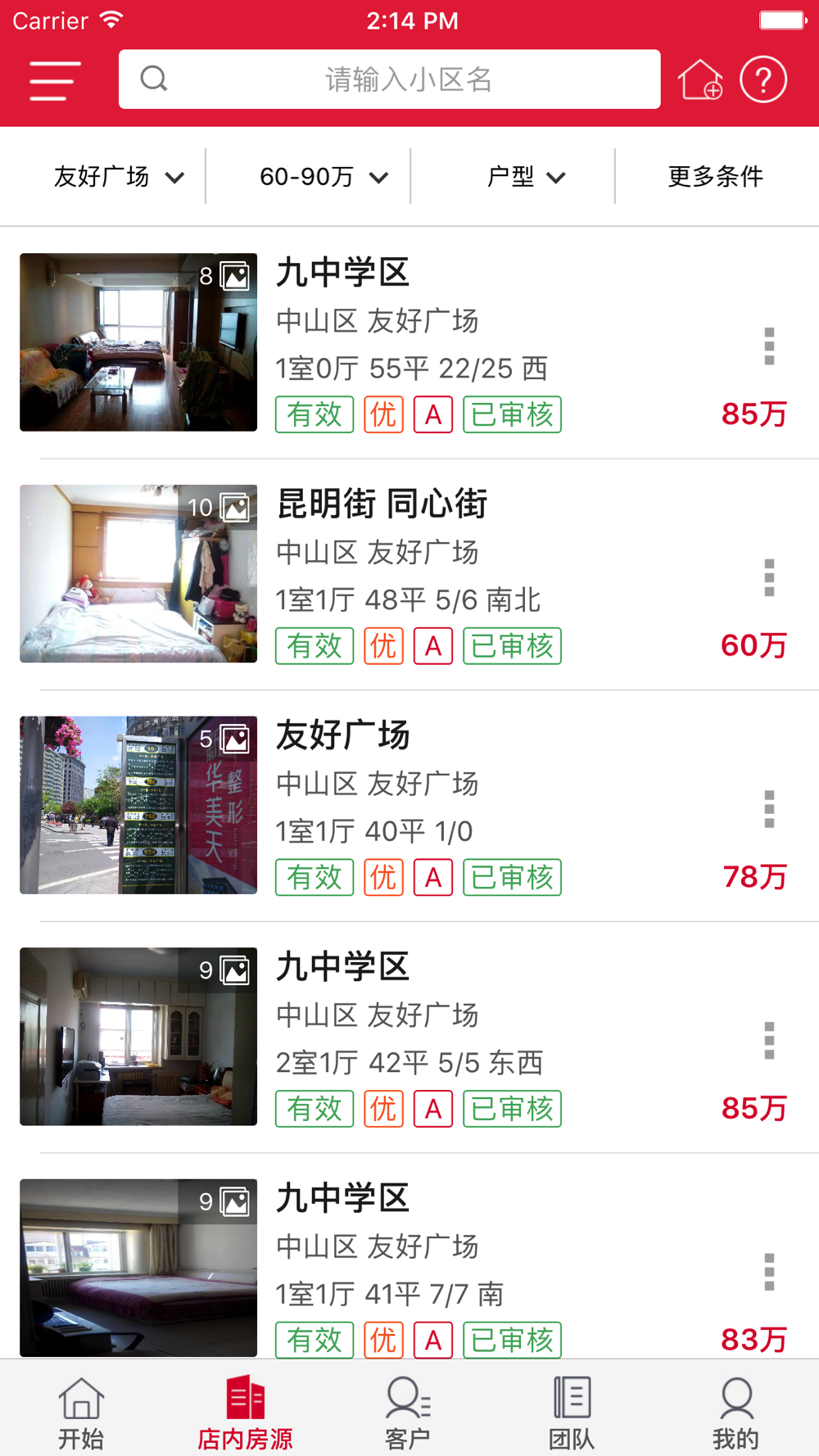Open more options for the 55平 85万 listing
This screenshot has height=1456, width=819.
[x=769, y=346]
